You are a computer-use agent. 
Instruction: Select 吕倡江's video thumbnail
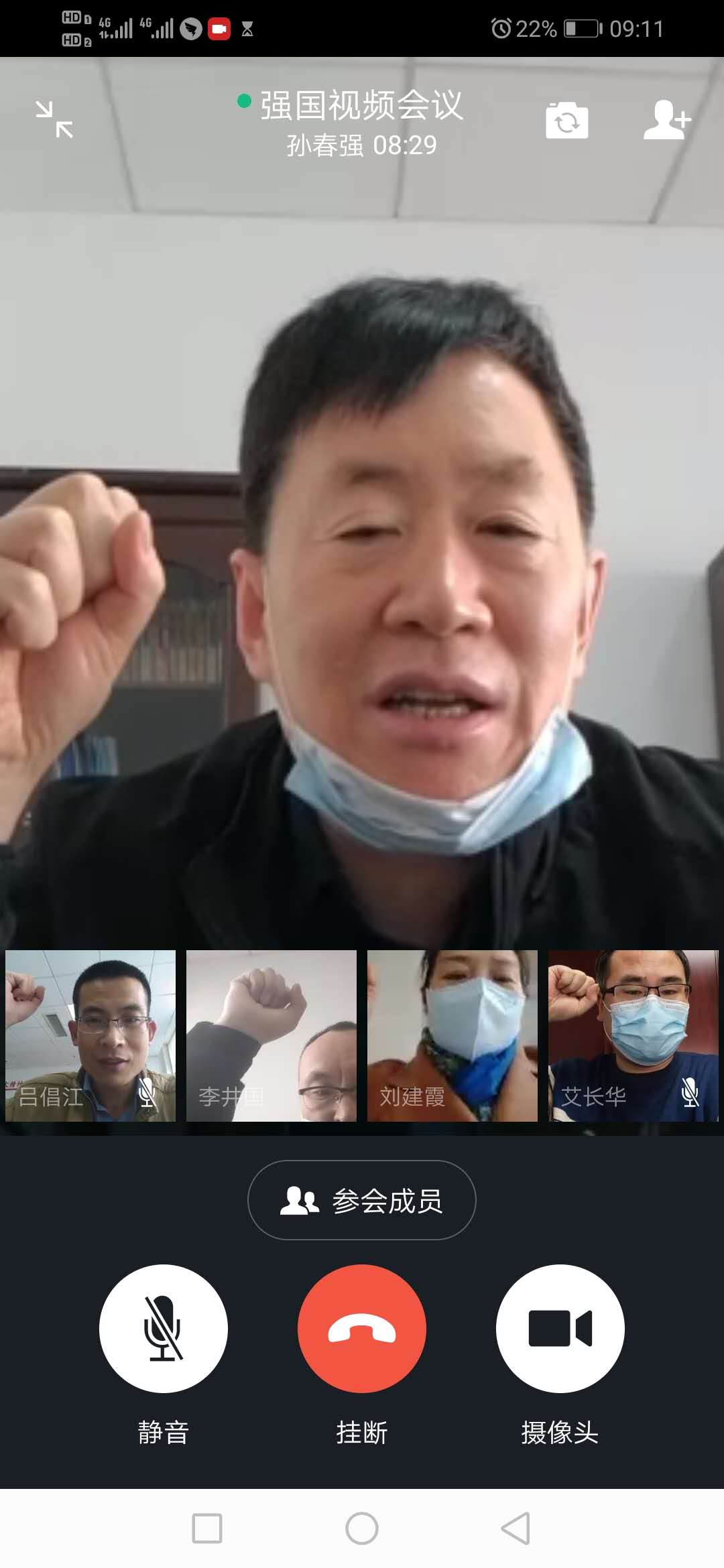tap(90, 1036)
